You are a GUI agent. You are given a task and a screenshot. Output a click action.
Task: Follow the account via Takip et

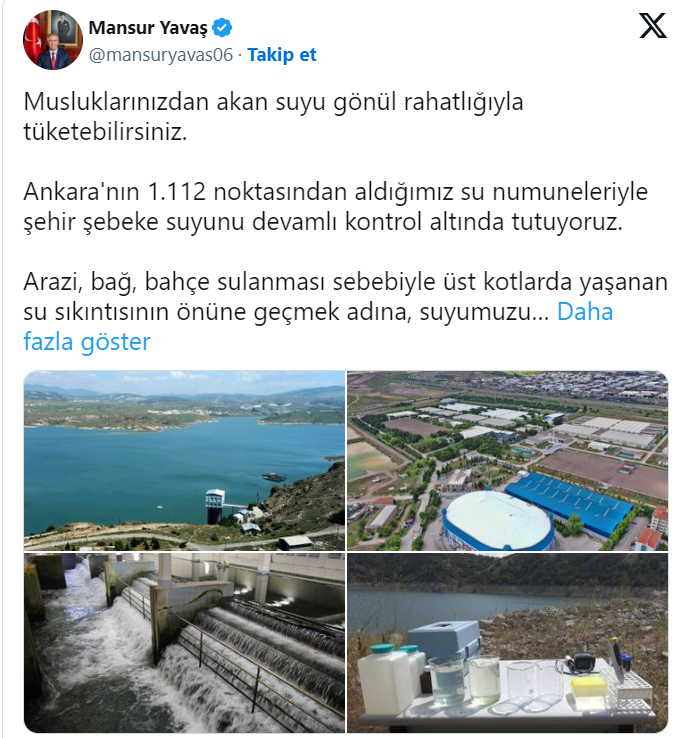(x=282, y=55)
